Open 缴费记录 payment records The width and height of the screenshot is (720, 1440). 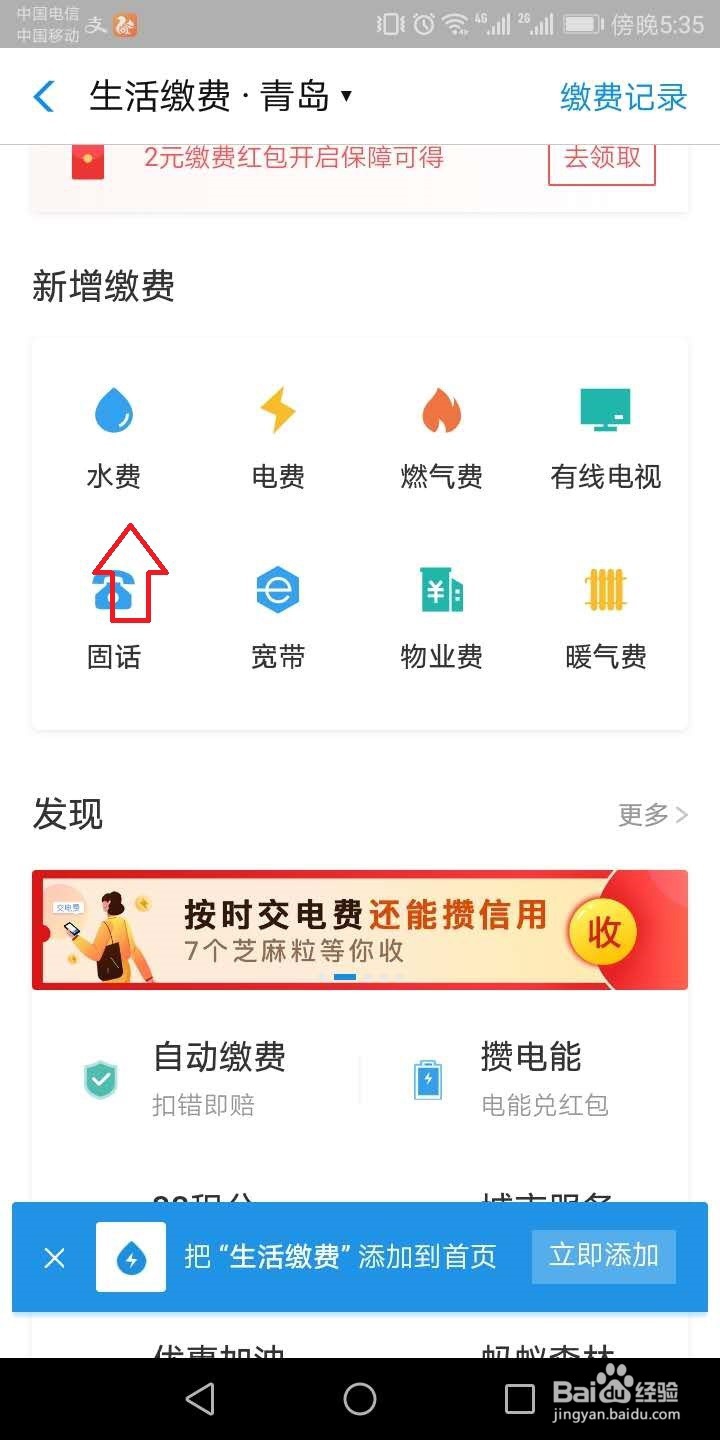point(622,95)
